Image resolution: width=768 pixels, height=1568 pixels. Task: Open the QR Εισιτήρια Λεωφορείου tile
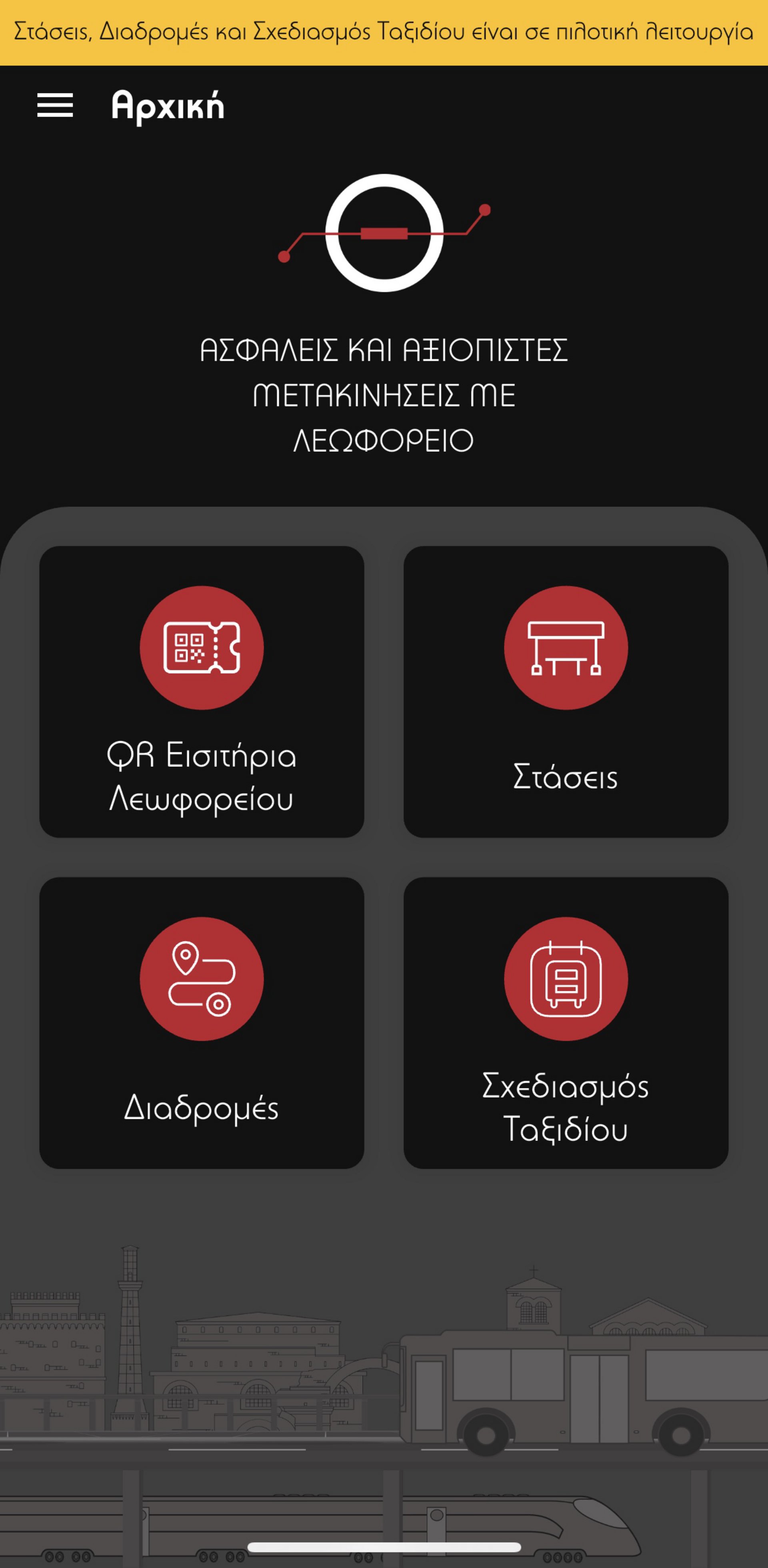pyautogui.click(x=202, y=692)
